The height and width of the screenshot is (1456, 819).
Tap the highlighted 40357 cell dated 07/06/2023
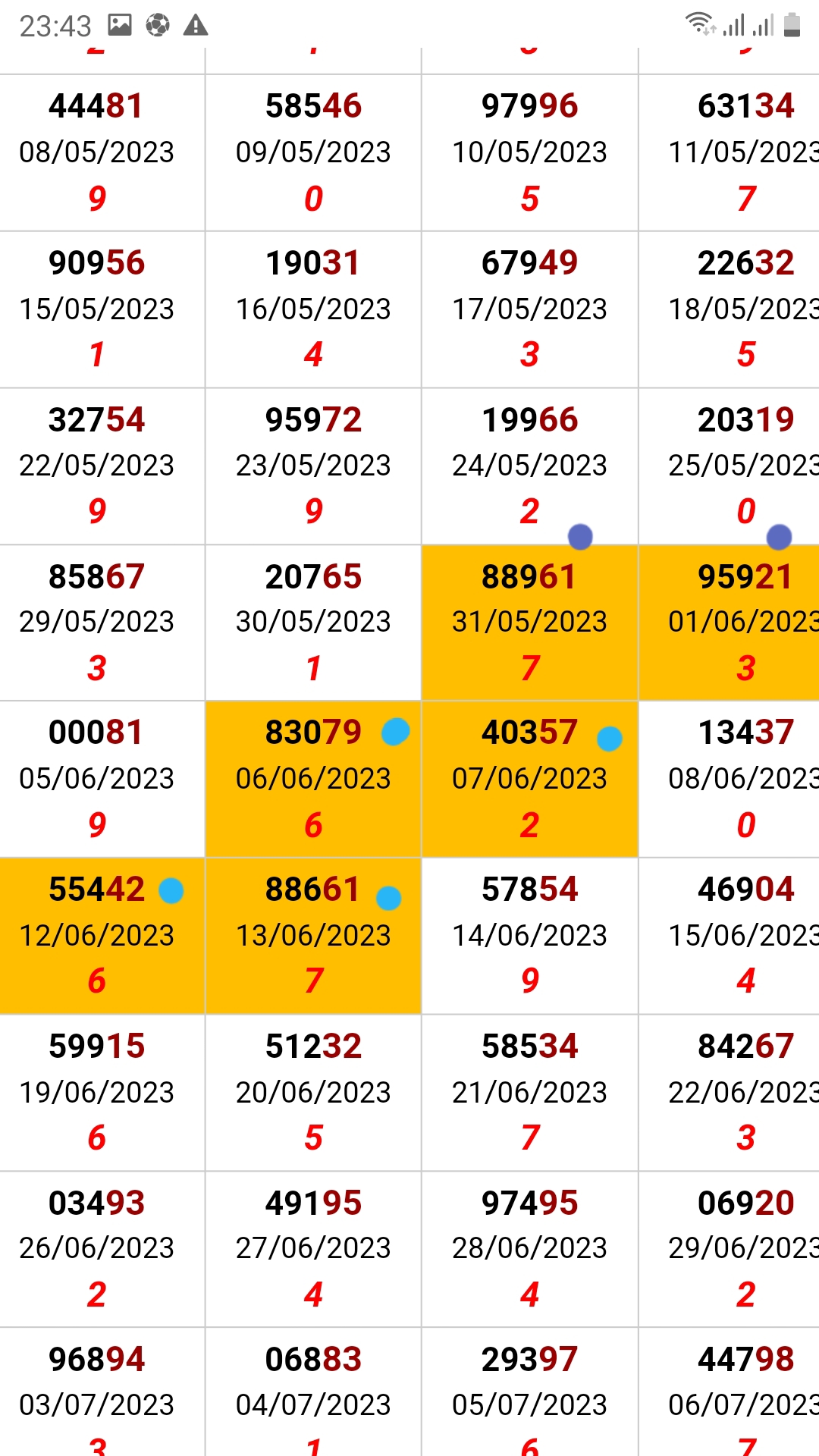pyautogui.click(x=529, y=779)
